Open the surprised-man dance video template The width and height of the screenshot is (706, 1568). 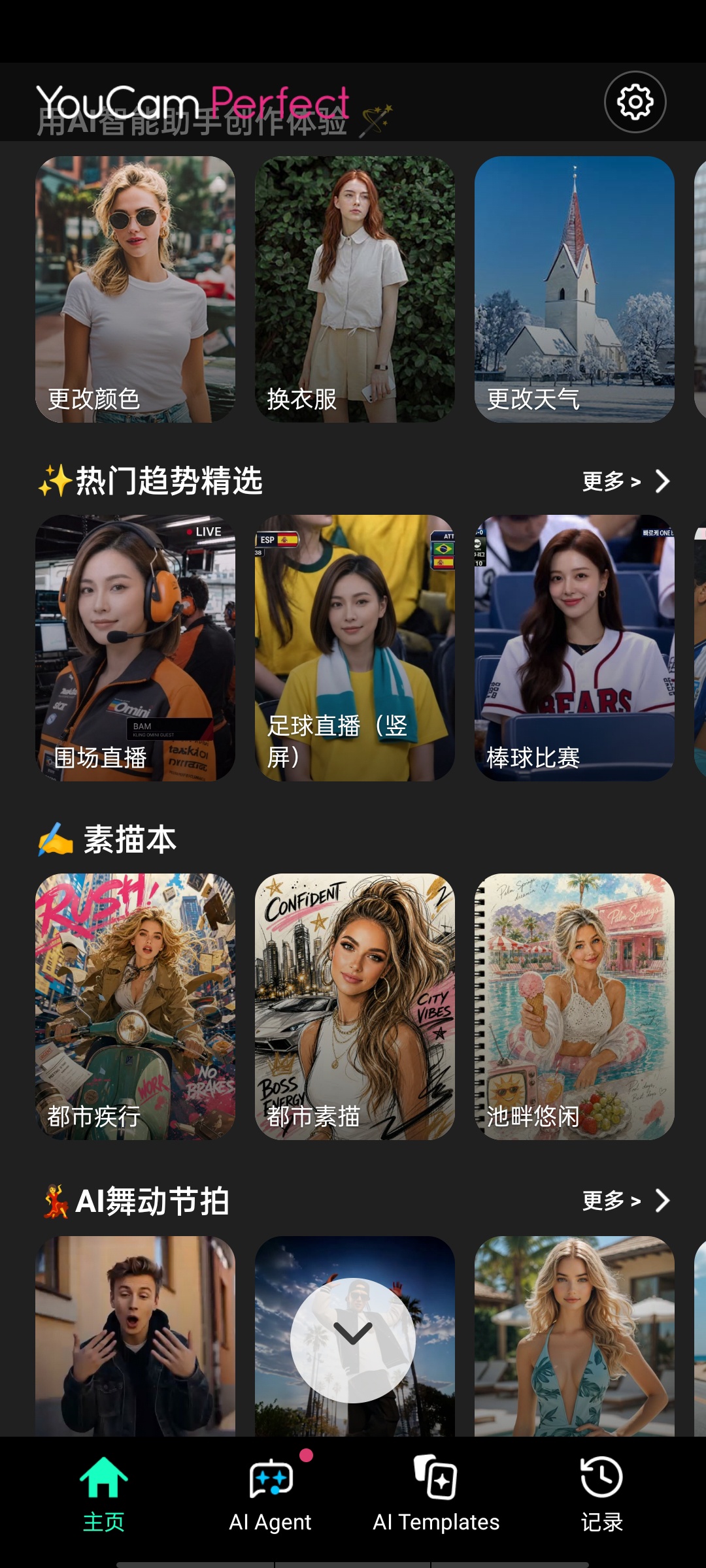pos(135,1336)
